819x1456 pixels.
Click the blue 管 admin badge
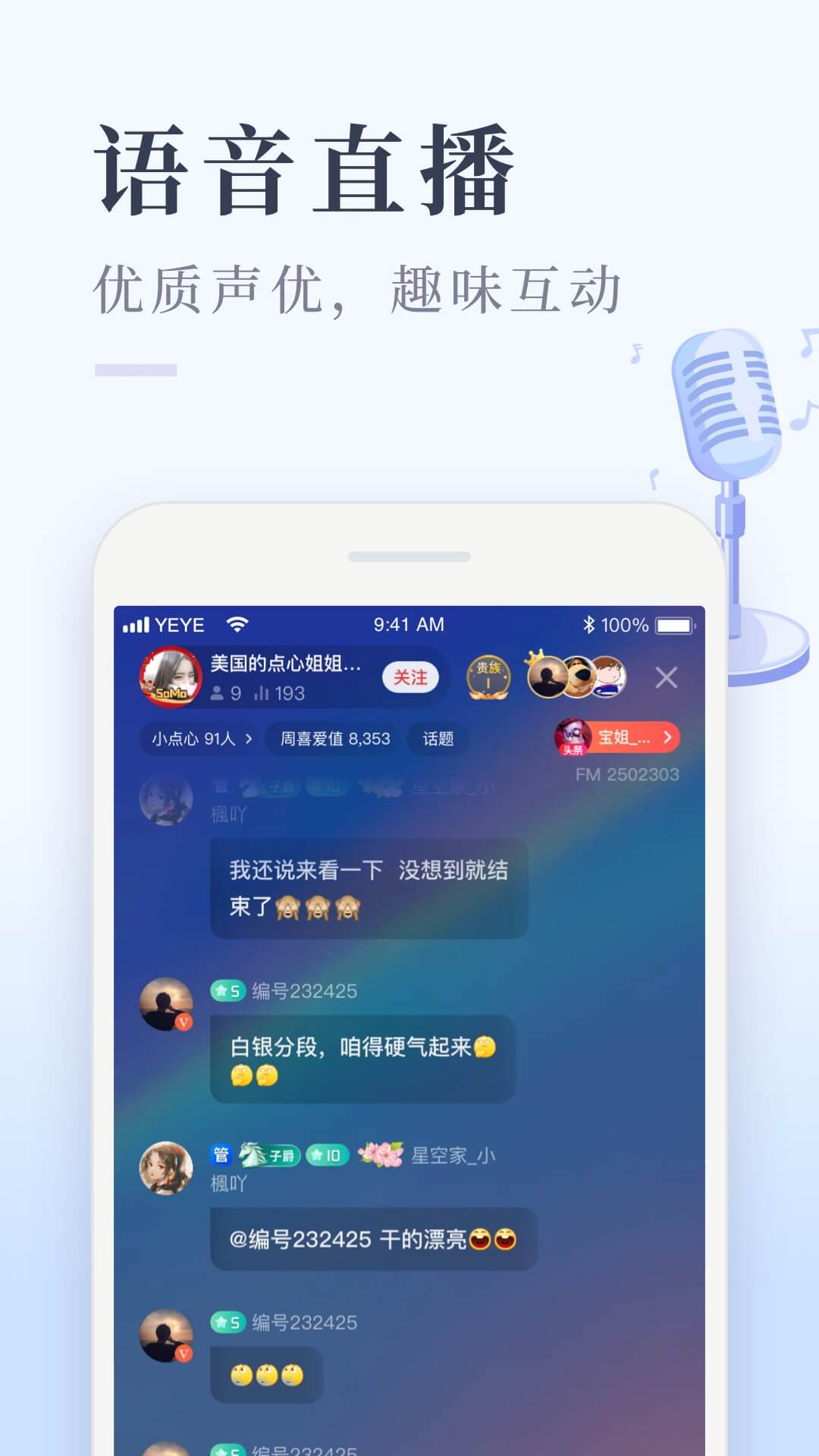221,1156
